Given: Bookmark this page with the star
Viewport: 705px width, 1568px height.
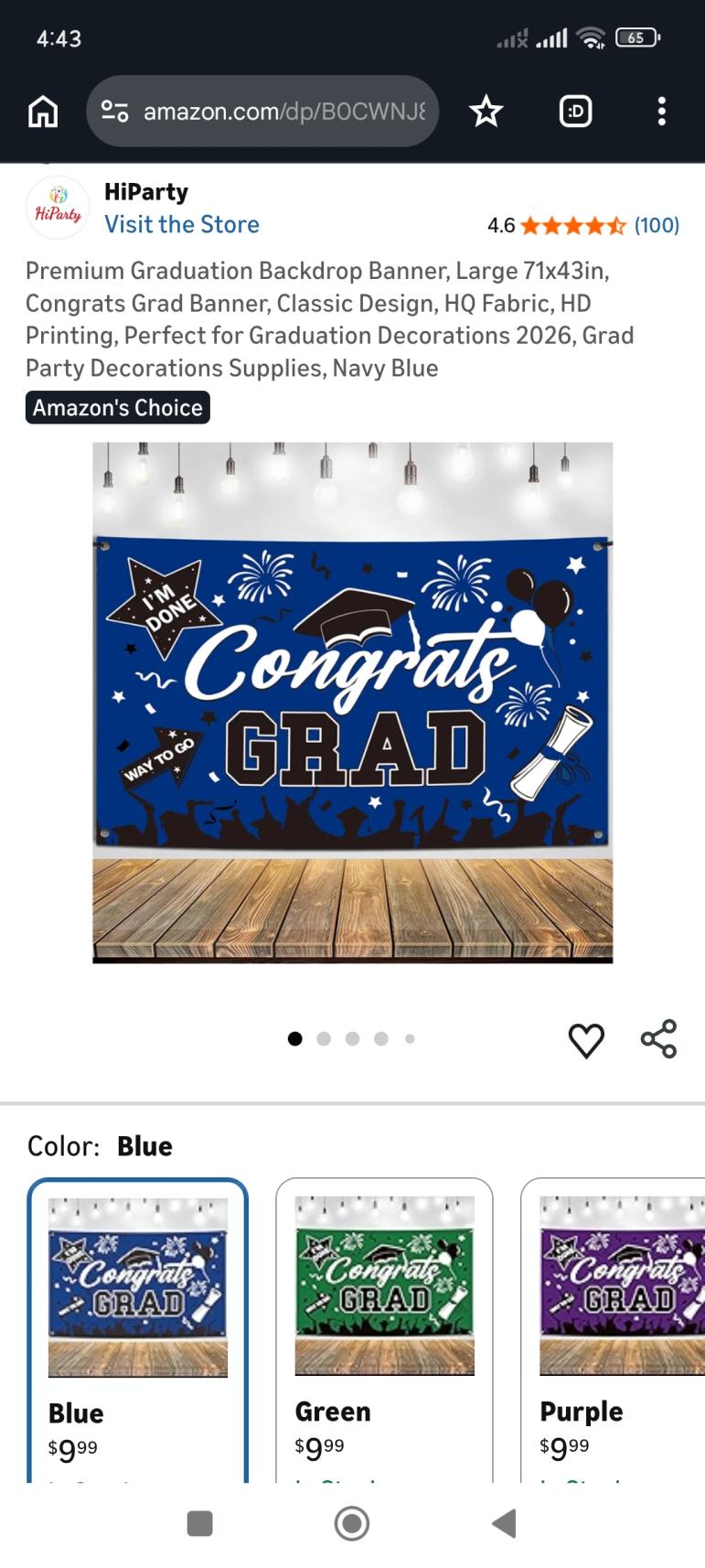Looking at the screenshot, I should [x=486, y=112].
